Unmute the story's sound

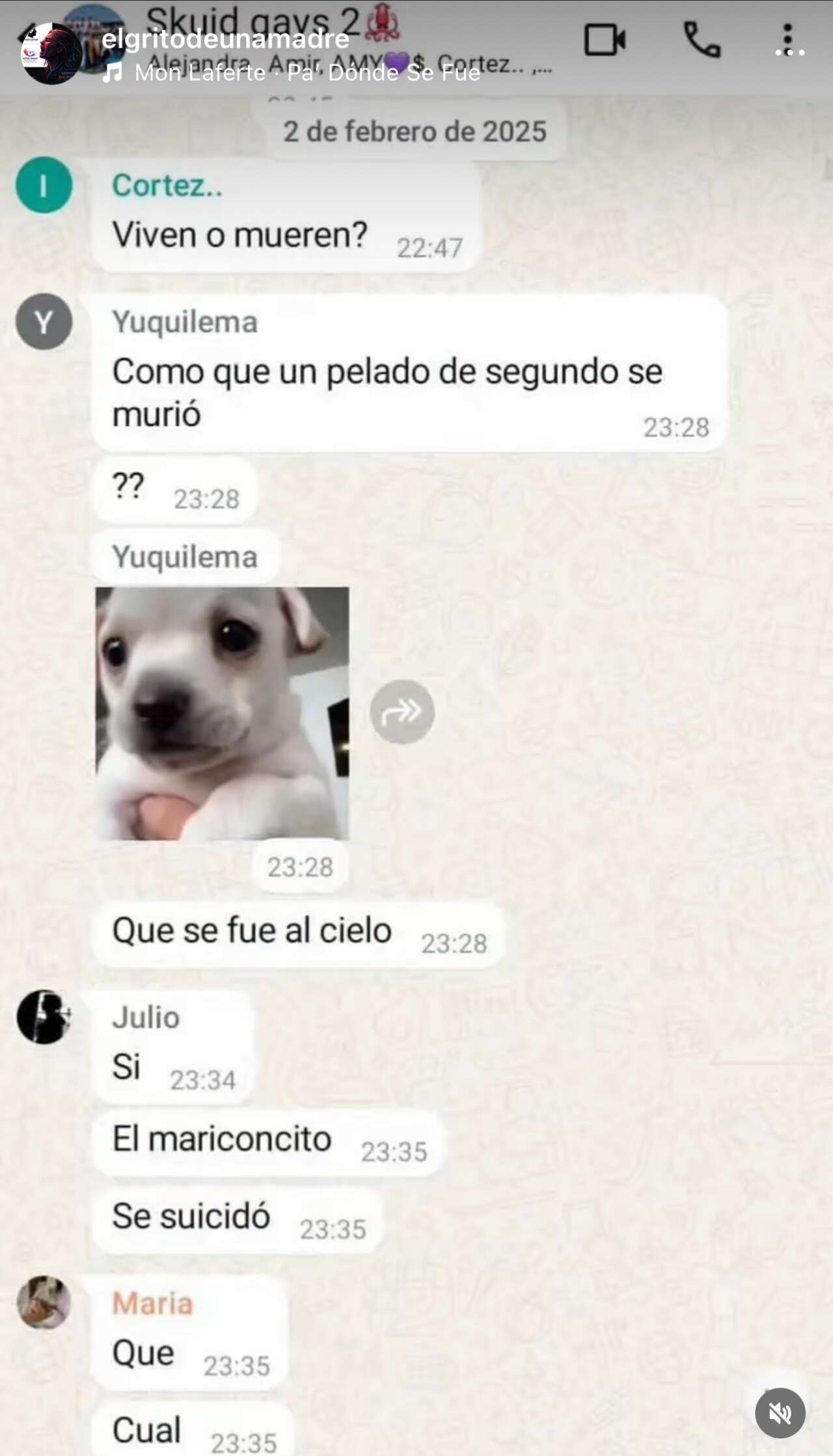point(780,1412)
